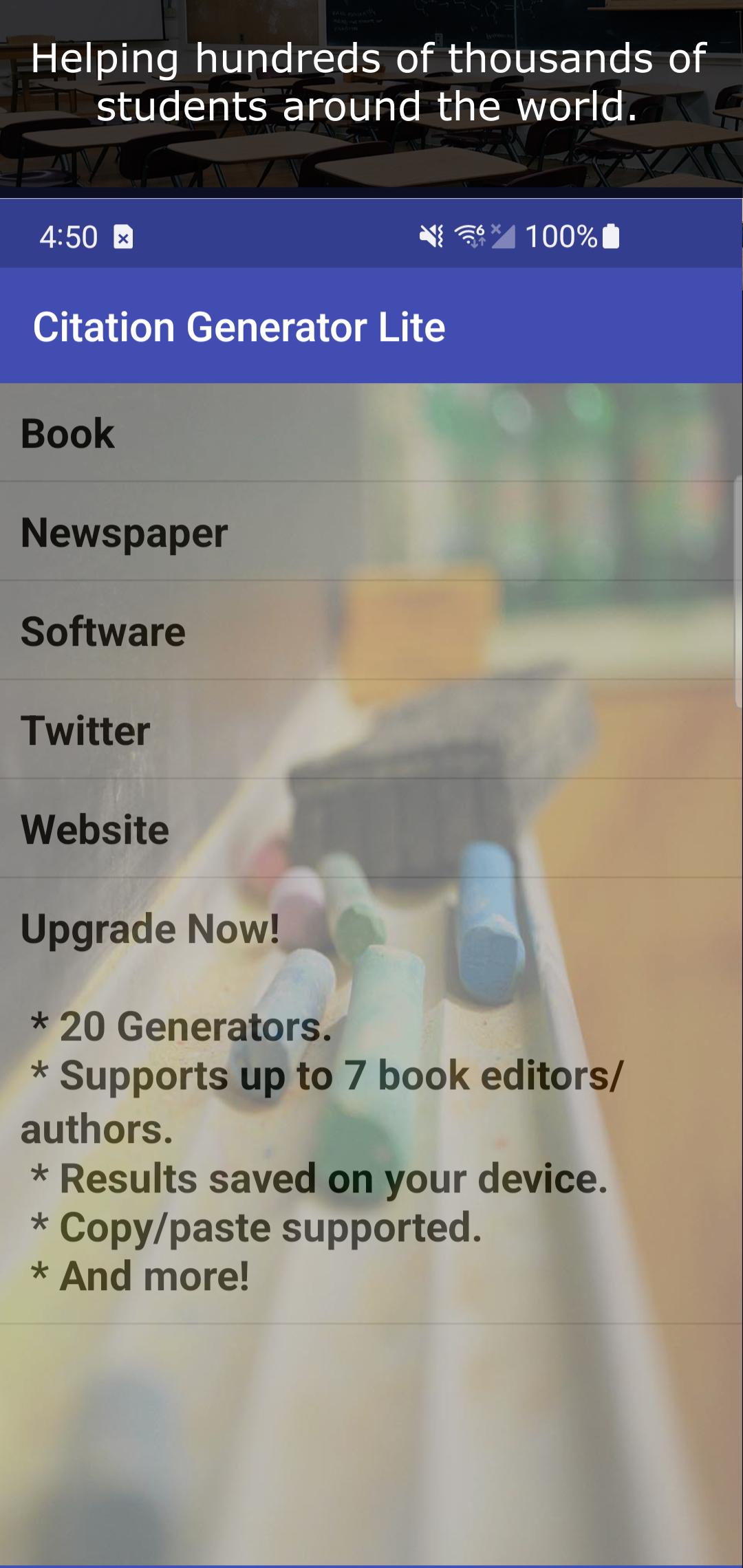The width and height of the screenshot is (743, 1568).
Task: Tap Upgrade Now!
Action: tap(150, 928)
